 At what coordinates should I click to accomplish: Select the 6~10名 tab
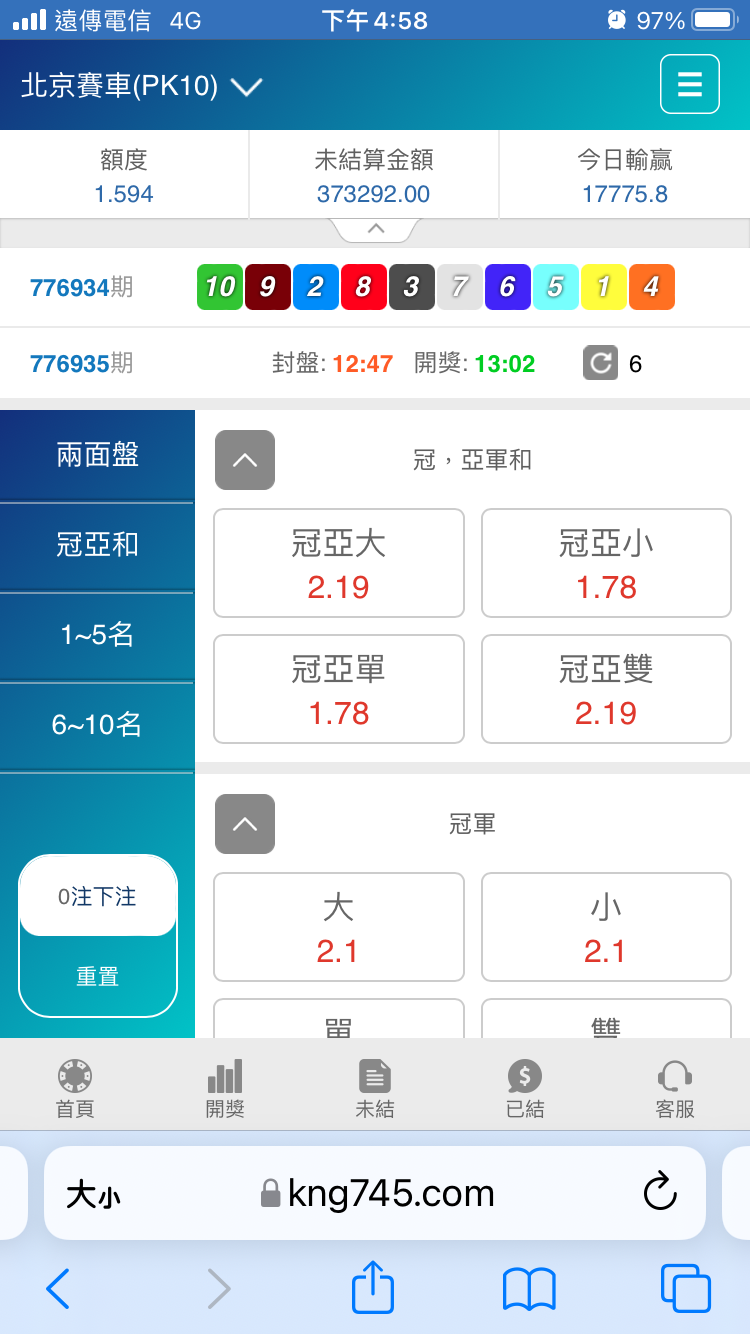pyautogui.click(x=97, y=725)
